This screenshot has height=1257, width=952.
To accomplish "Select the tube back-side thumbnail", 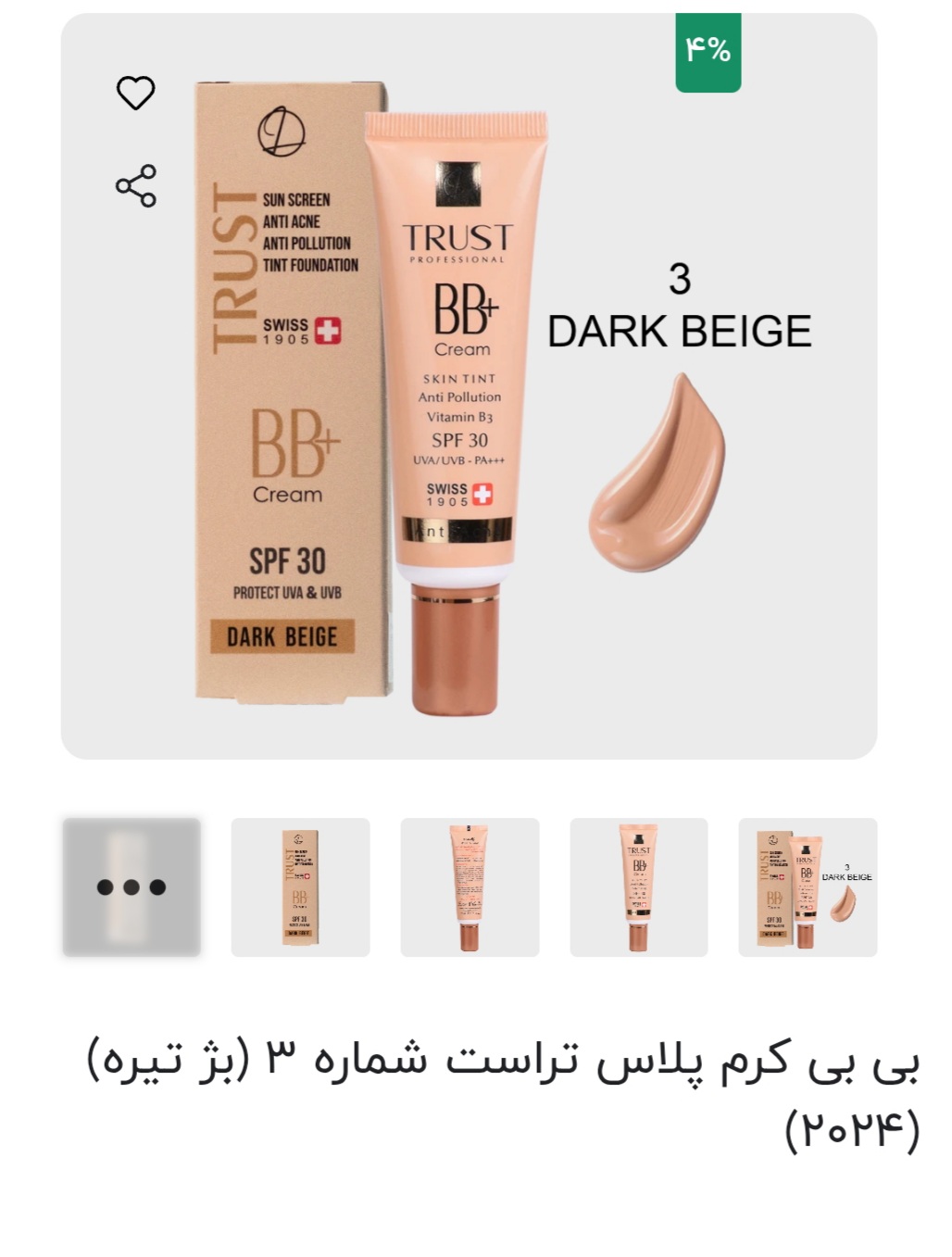I will pyautogui.click(x=470, y=887).
